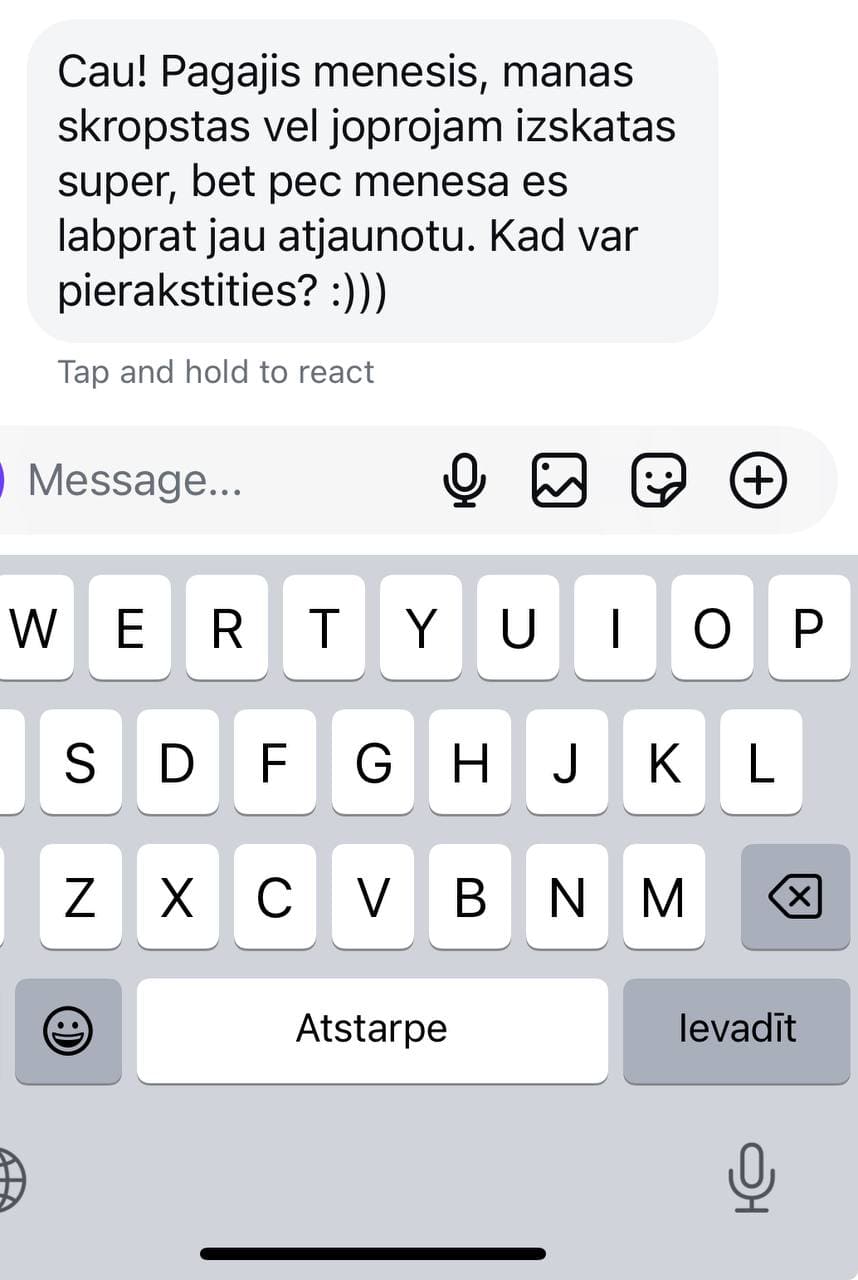Image resolution: width=858 pixels, height=1280 pixels.
Task: Tap the plus icon for more options
Action: click(759, 481)
